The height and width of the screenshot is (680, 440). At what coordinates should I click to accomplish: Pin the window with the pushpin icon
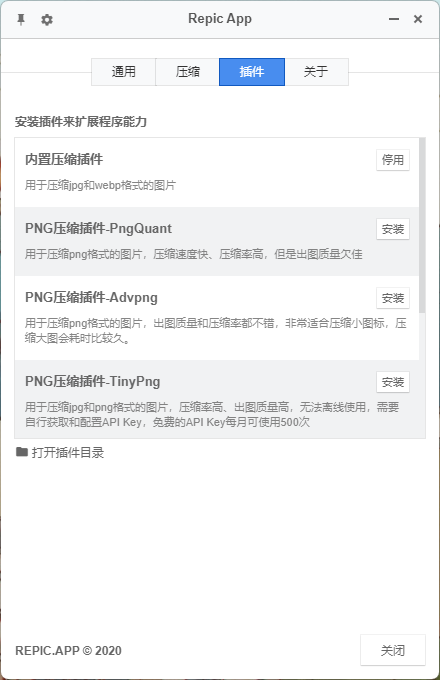(21, 20)
